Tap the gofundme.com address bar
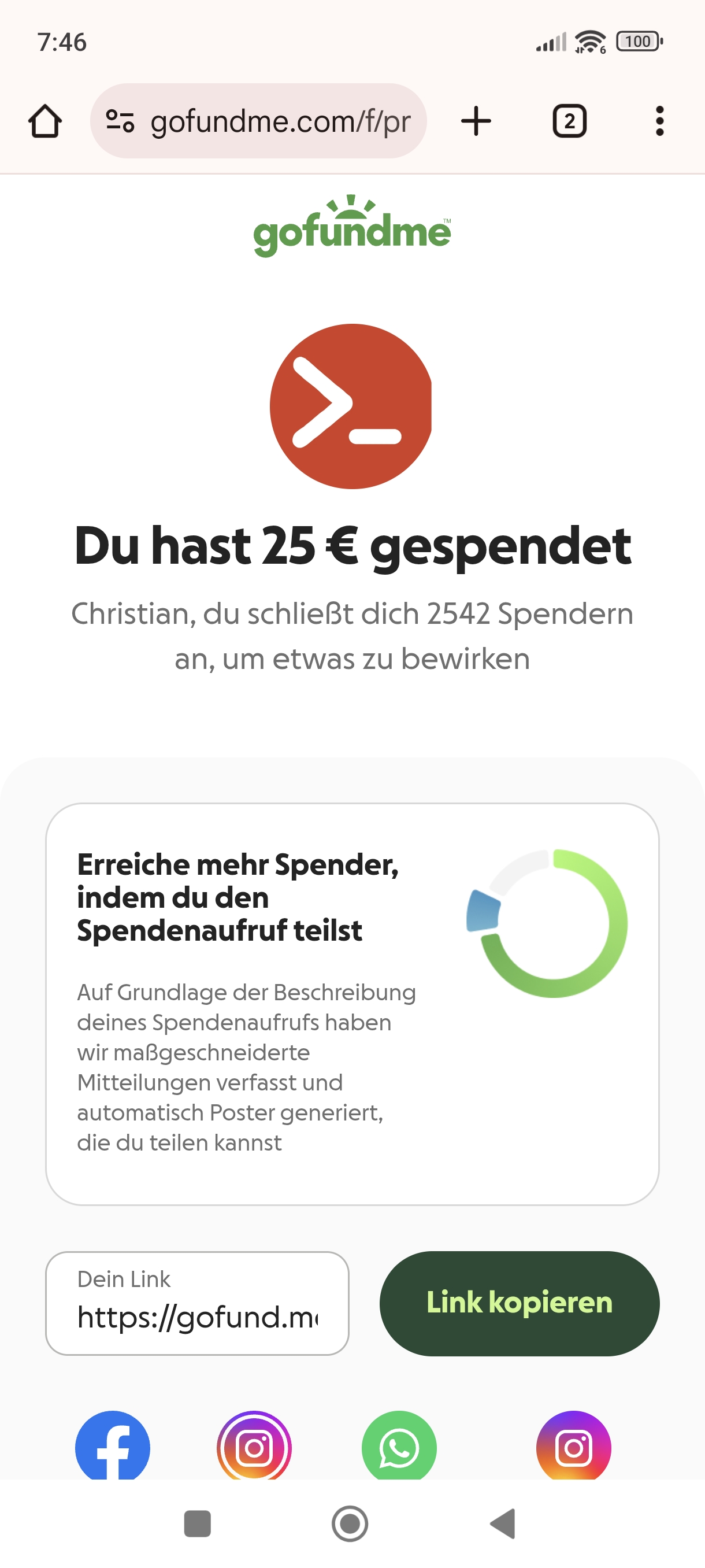 click(x=258, y=121)
